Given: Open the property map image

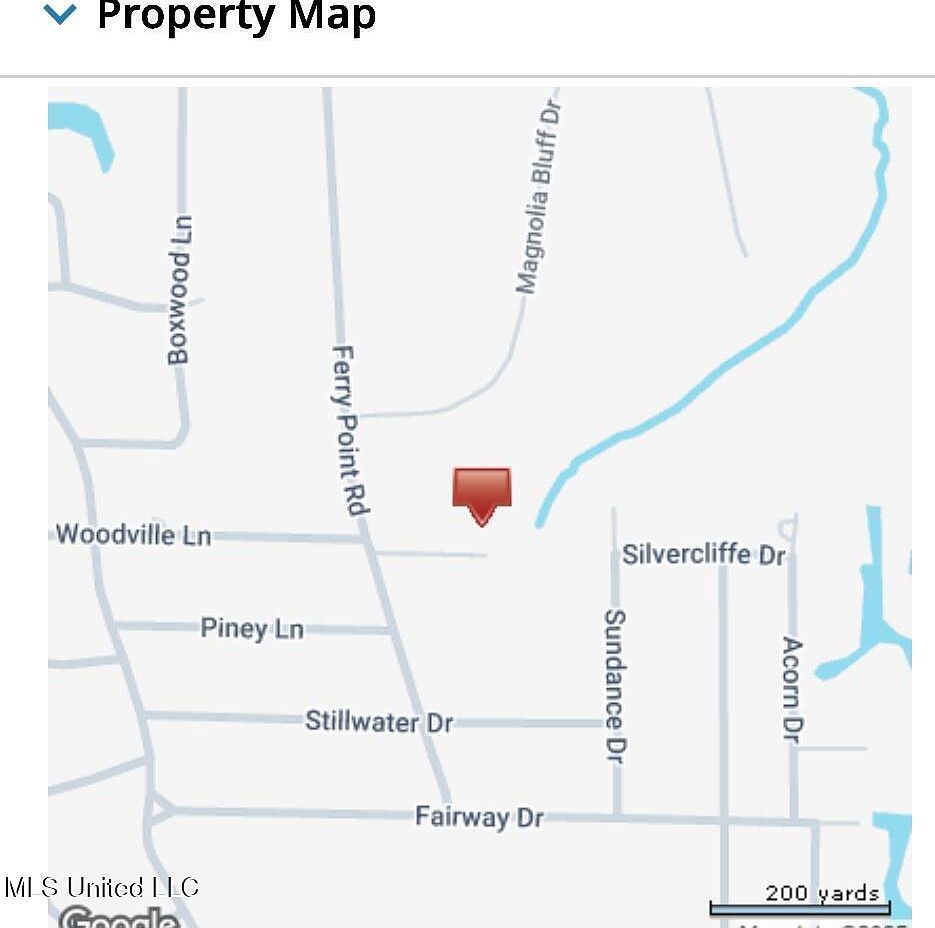Looking at the screenshot, I should point(480,500).
